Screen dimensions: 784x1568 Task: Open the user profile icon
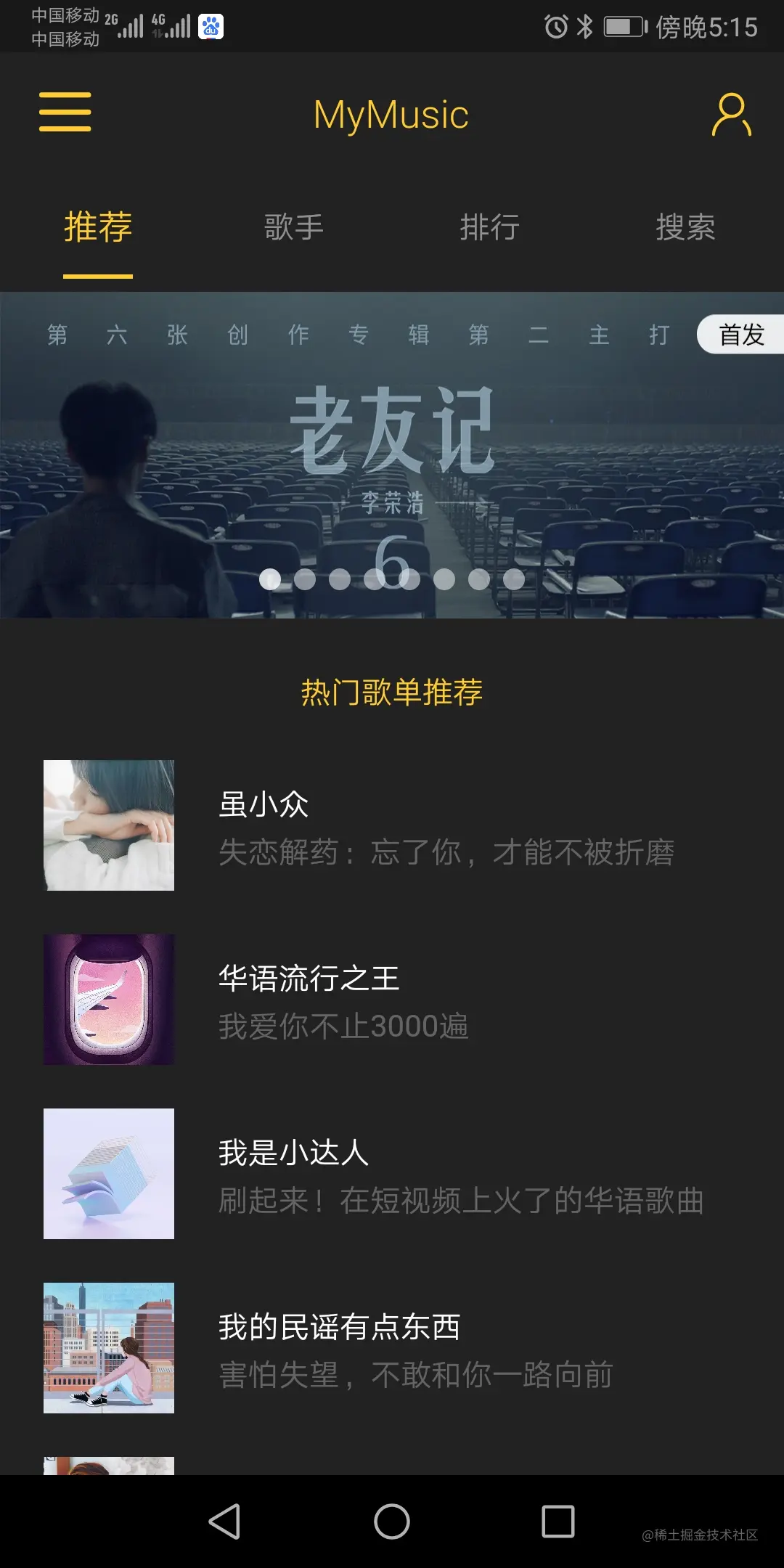(x=730, y=115)
